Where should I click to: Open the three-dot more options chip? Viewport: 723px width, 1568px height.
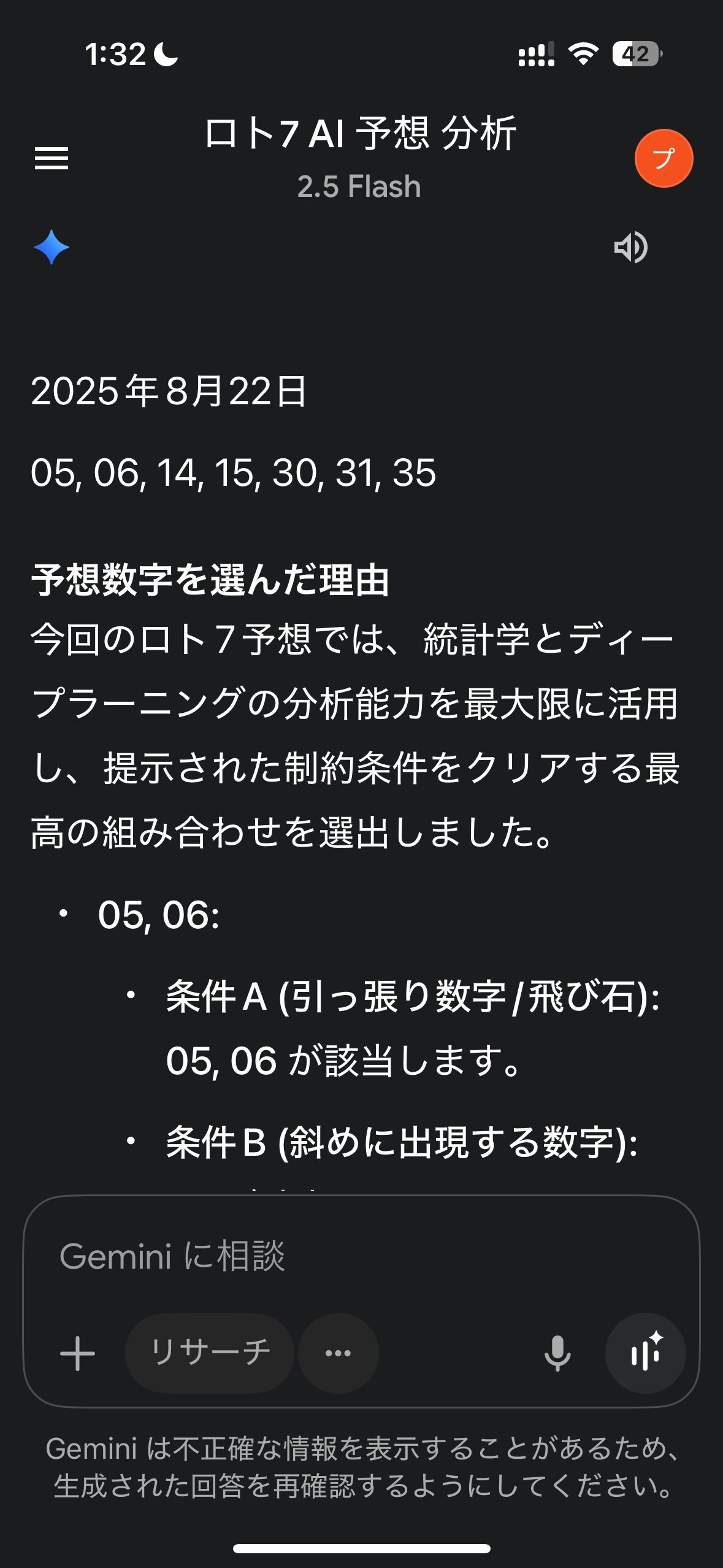coord(338,1353)
